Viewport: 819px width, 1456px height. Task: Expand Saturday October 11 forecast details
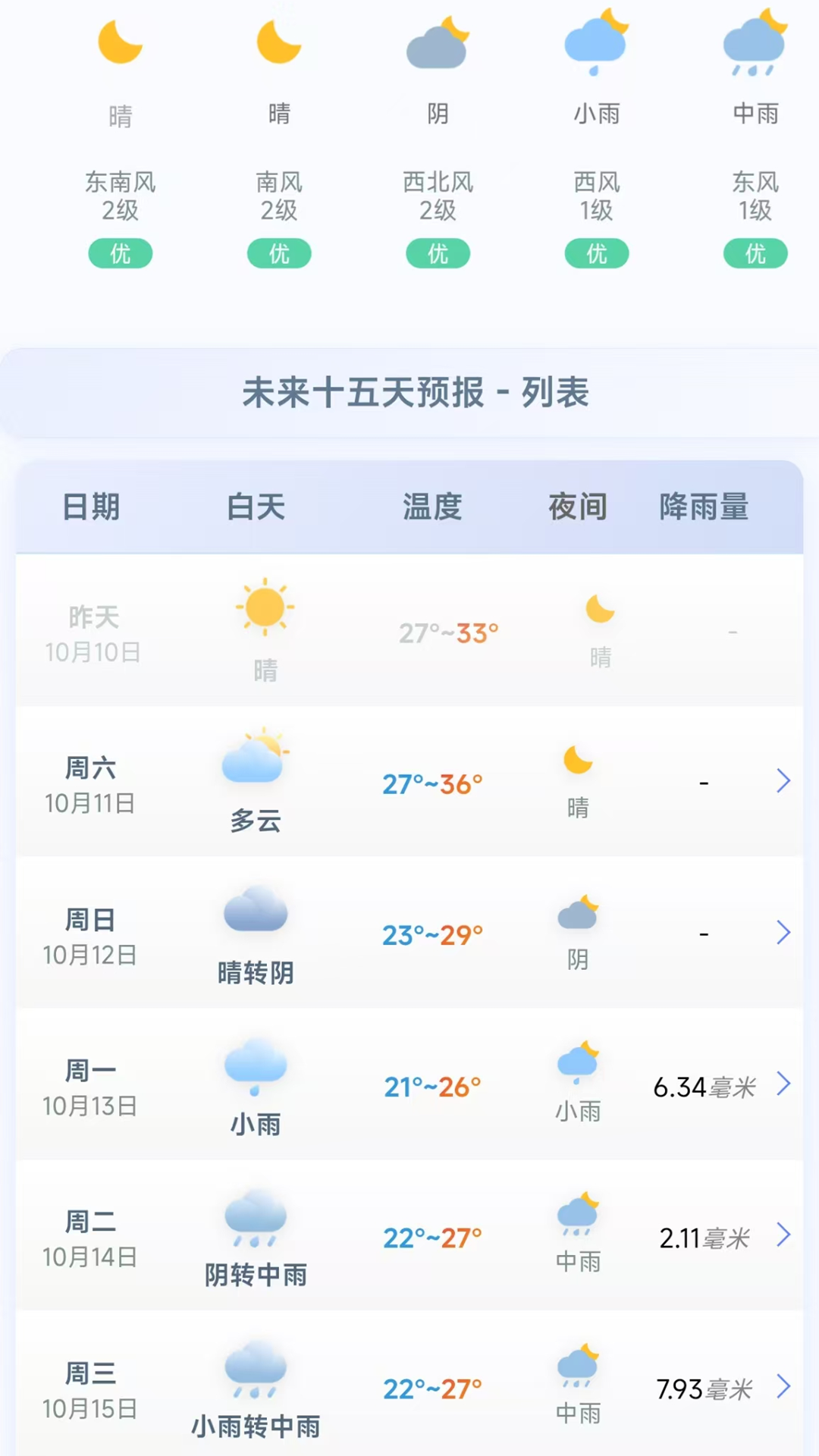(x=784, y=780)
